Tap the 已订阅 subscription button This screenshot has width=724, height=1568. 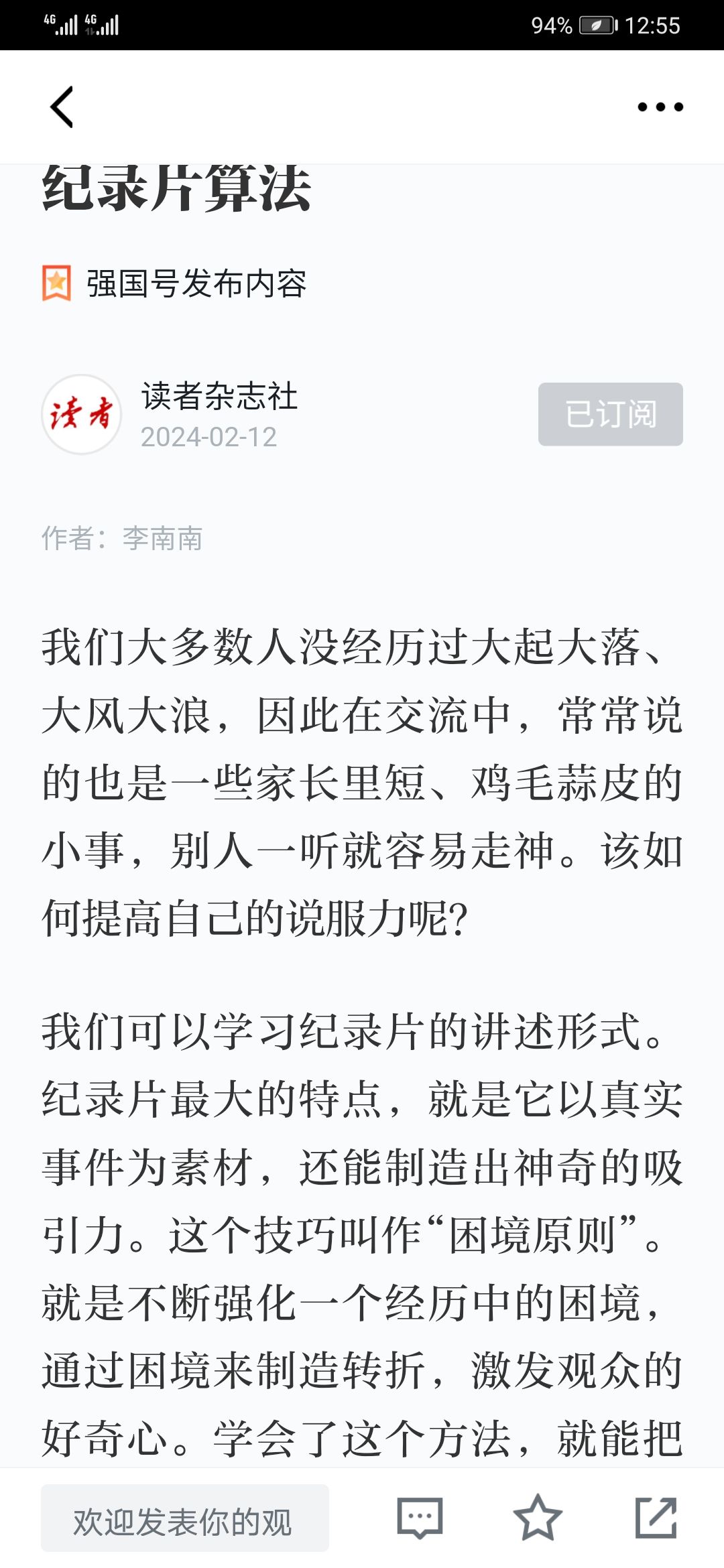pyautogui.click(x=611, y=414)
